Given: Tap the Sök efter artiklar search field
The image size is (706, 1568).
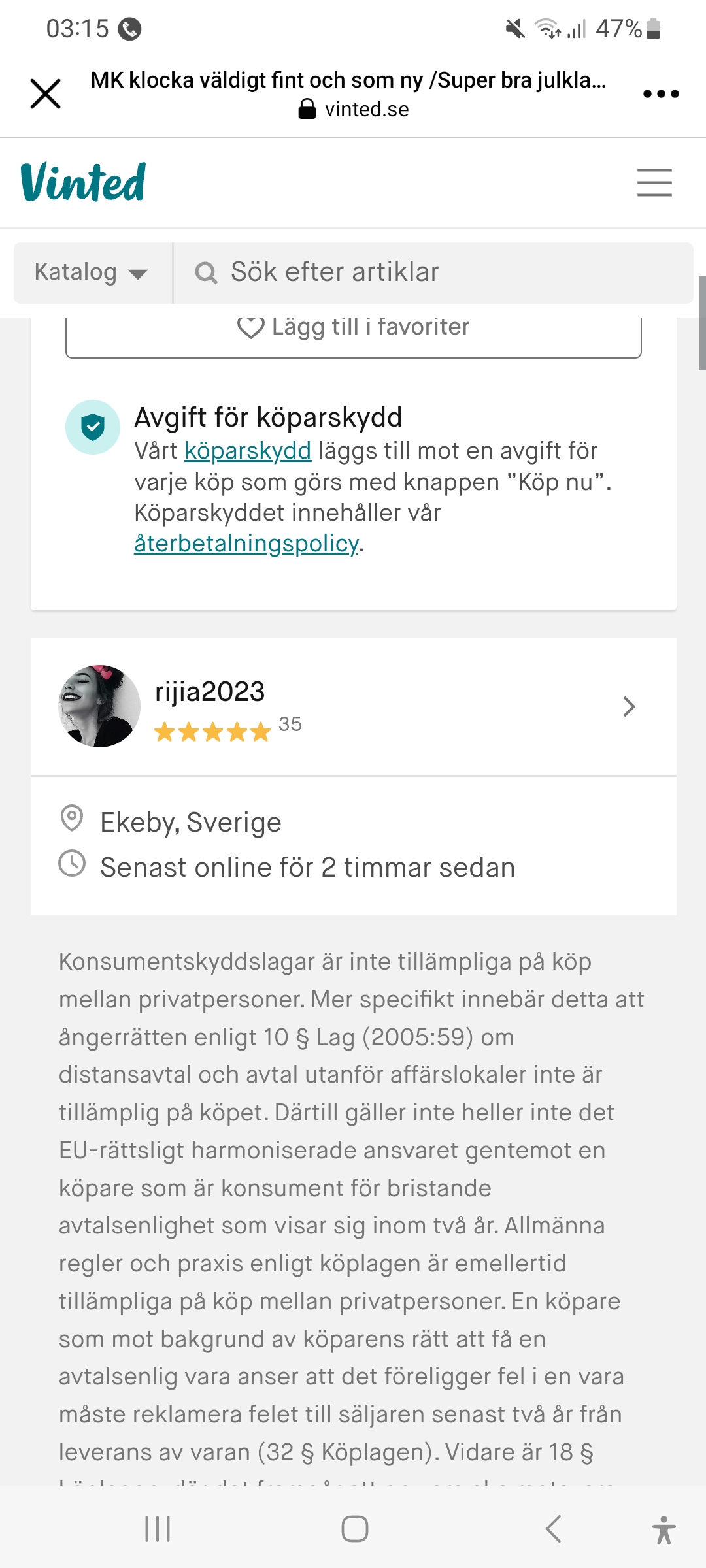Looking at the screenshot, I should (x=431, y=272).
